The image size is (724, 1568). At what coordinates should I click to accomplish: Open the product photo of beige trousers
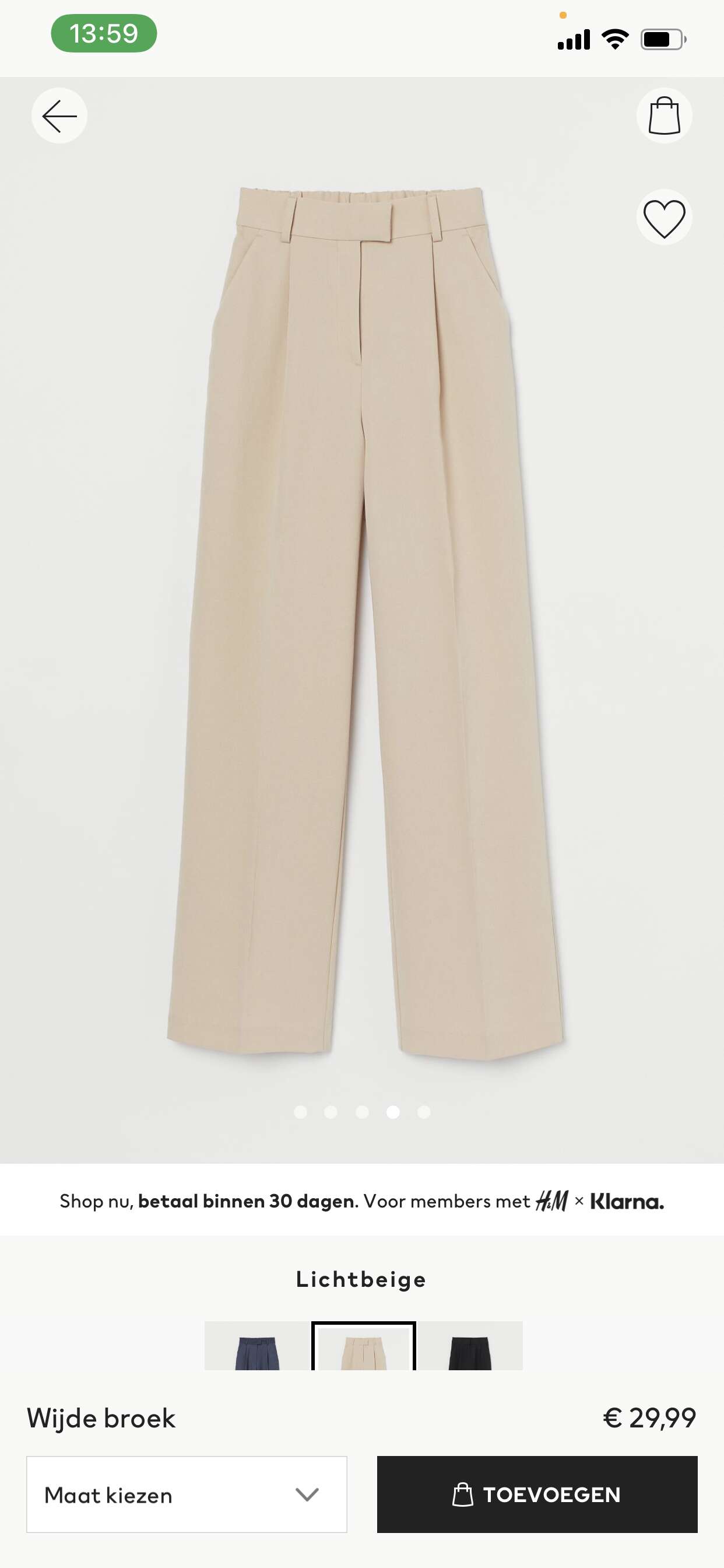point(365,621)
